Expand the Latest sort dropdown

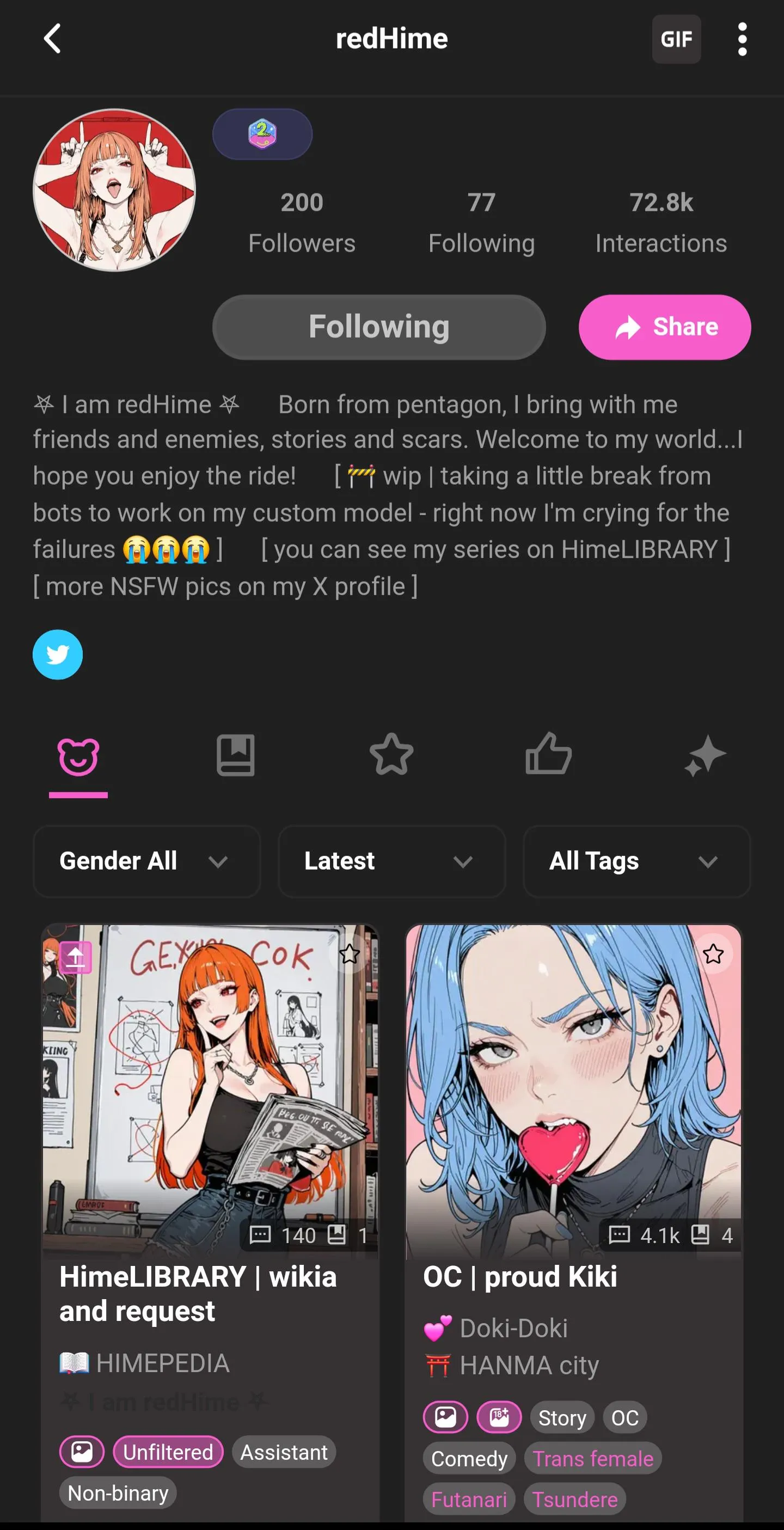[x=391, y=861]
